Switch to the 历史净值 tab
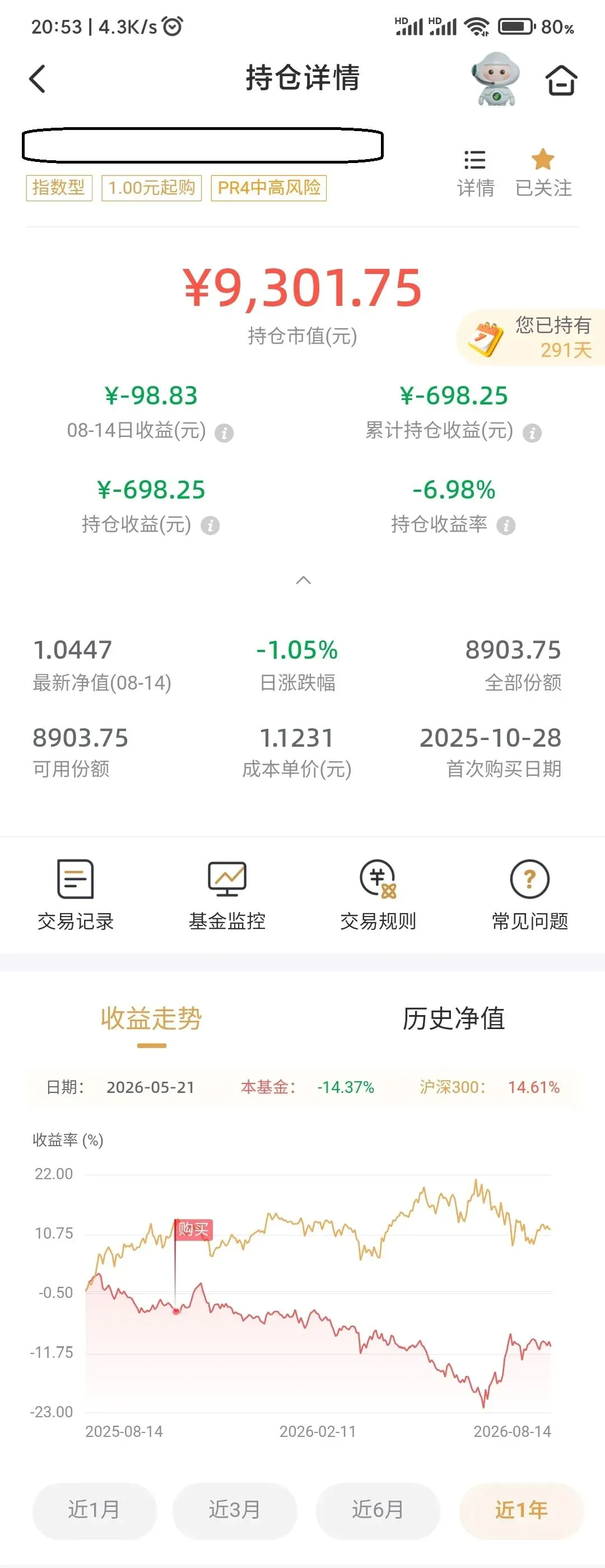Viewport: 605px width, 1568px height. [x=453, y=1019]
